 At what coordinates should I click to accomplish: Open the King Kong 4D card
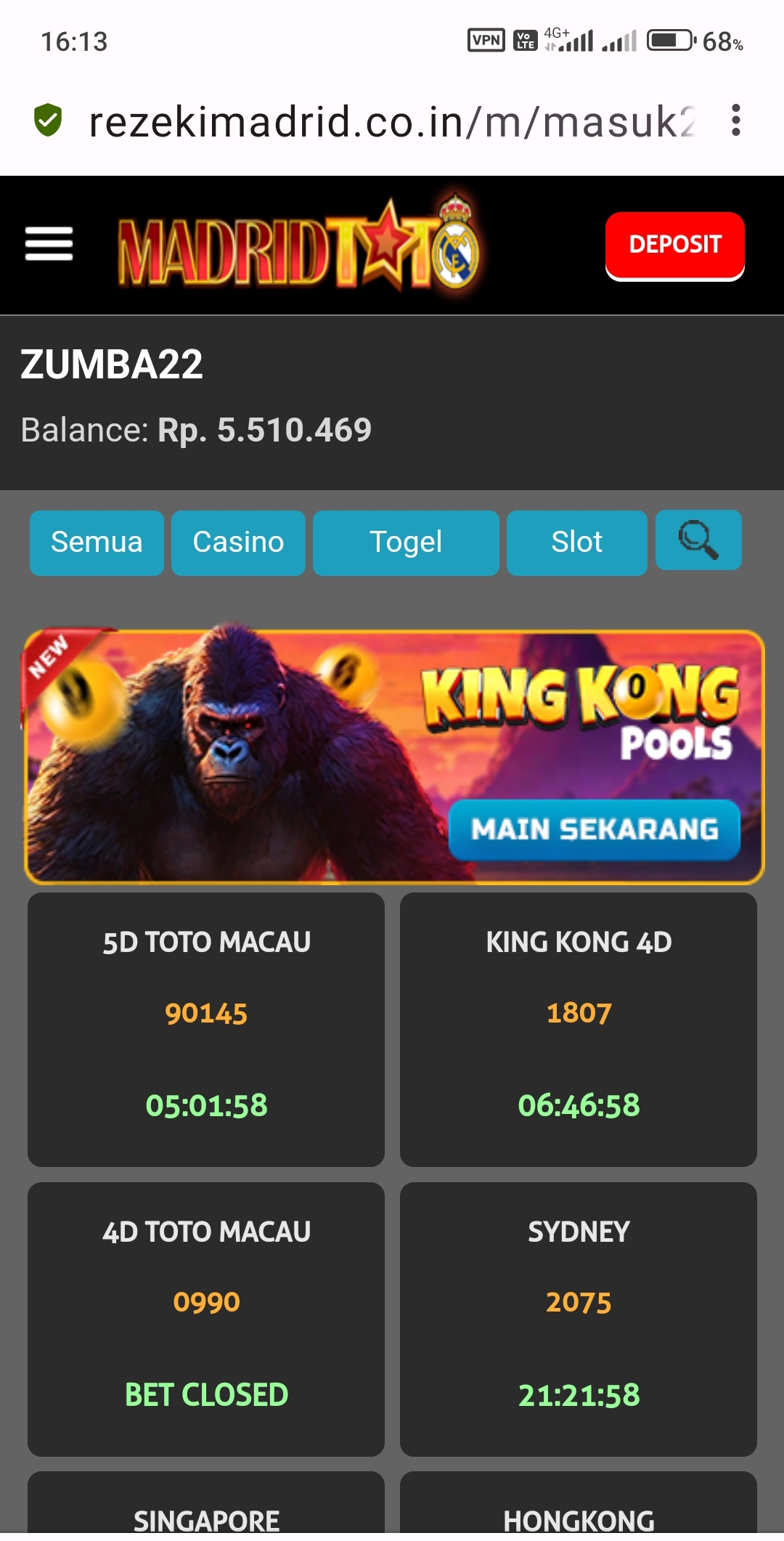pyautogui.click(x=579, y=1028)
